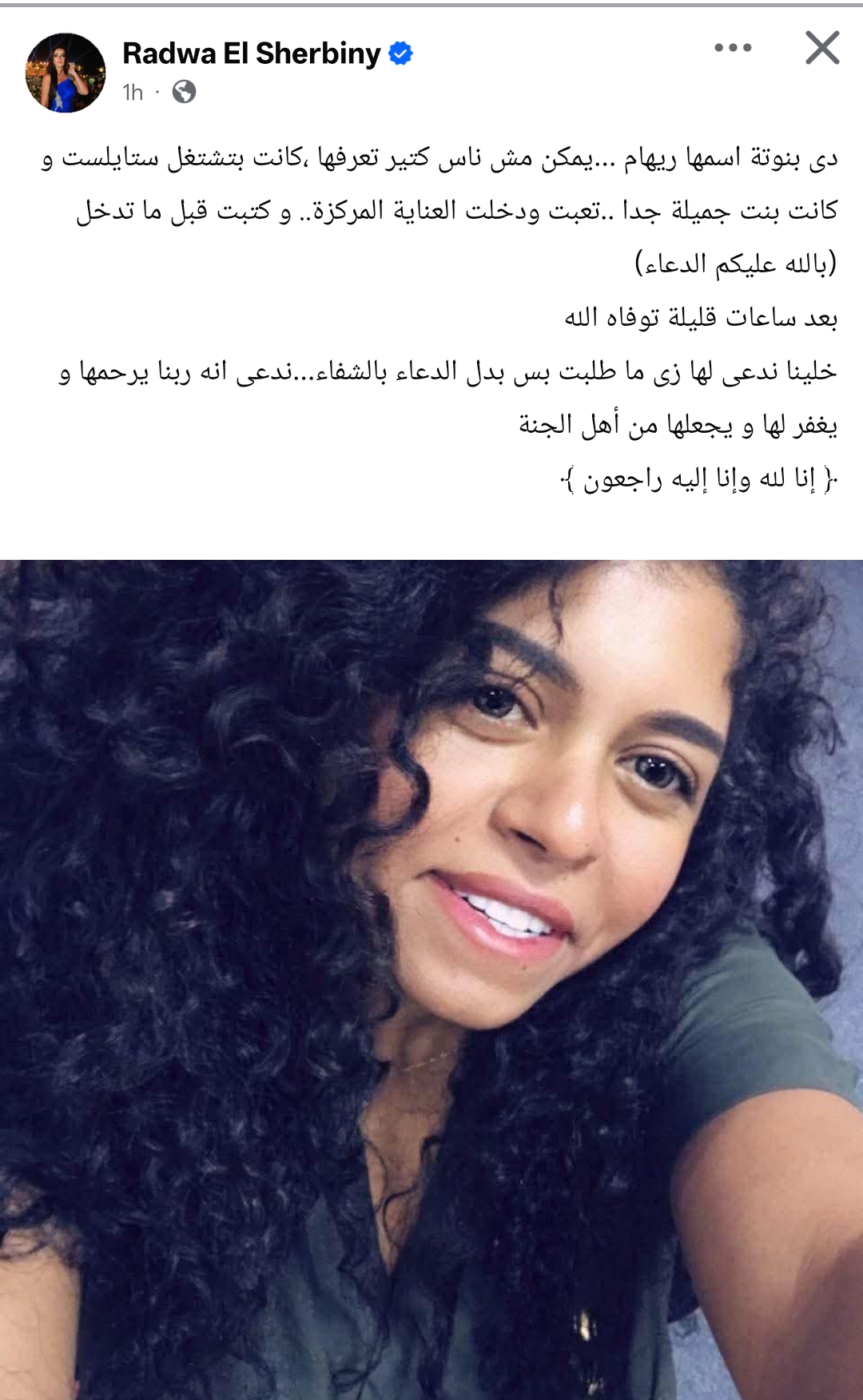
Task: Tap the globe audience icon
Action: pyautogui.click(x=184, y=93)
